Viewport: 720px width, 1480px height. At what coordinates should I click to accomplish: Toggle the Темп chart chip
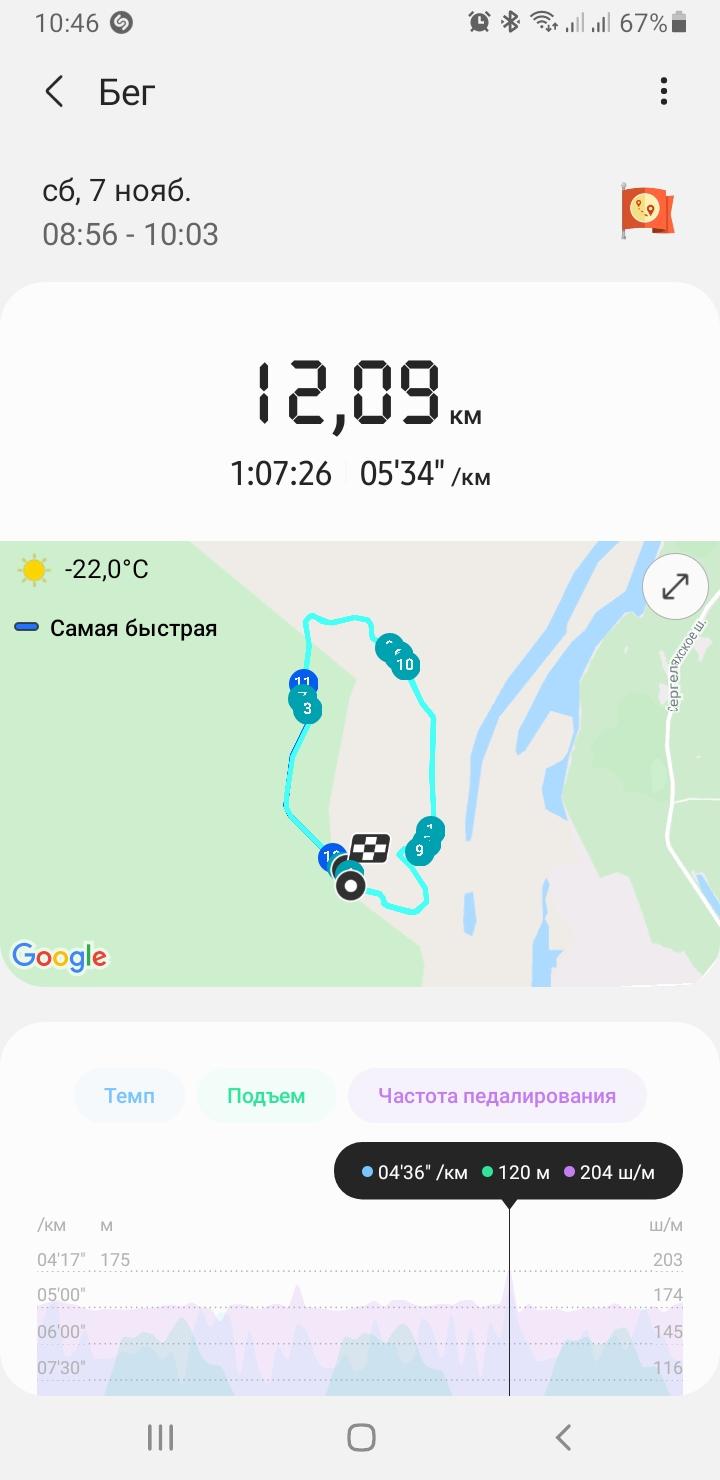pyautogui.click(x=130, y=1096)
